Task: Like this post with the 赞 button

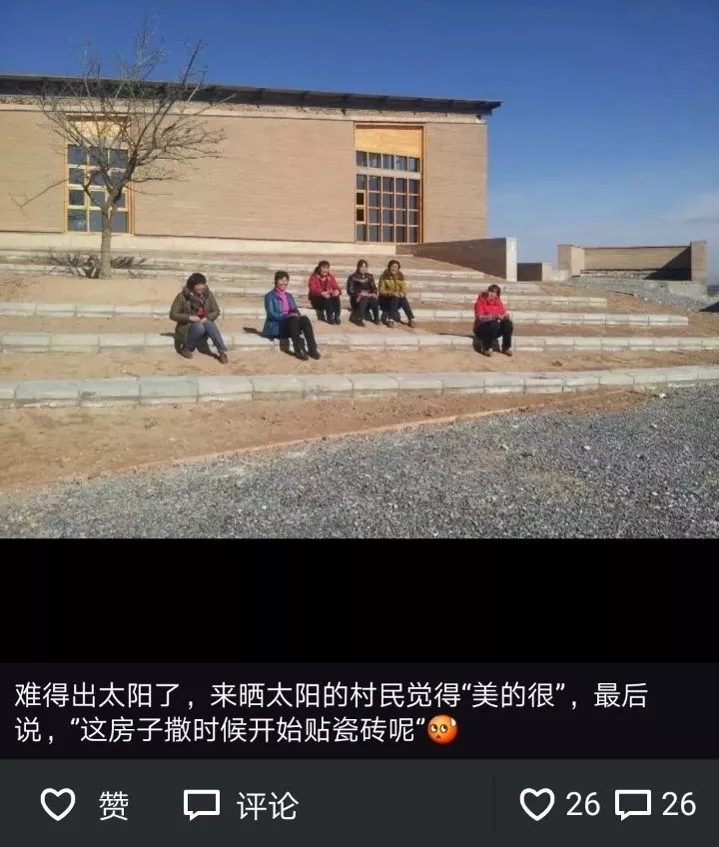Action: [84, 804]
